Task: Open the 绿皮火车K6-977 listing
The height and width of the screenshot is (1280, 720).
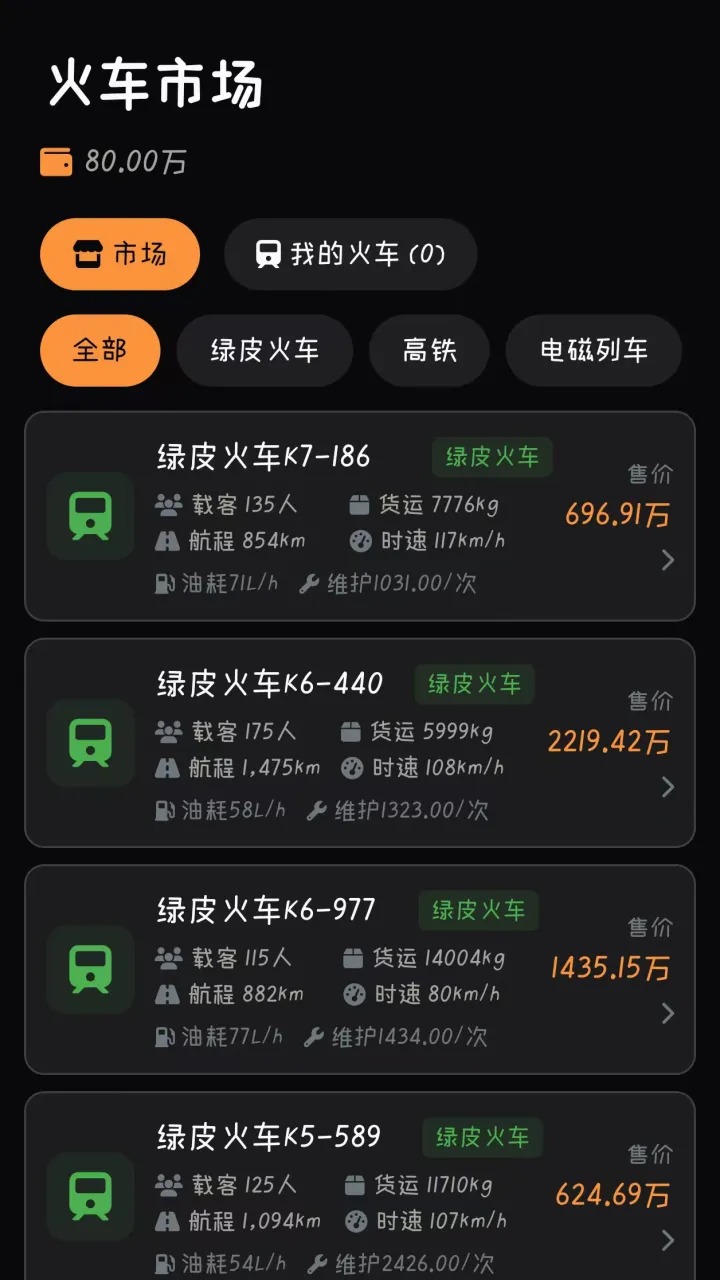Action: pyautogui.click(x=360, y=969)
